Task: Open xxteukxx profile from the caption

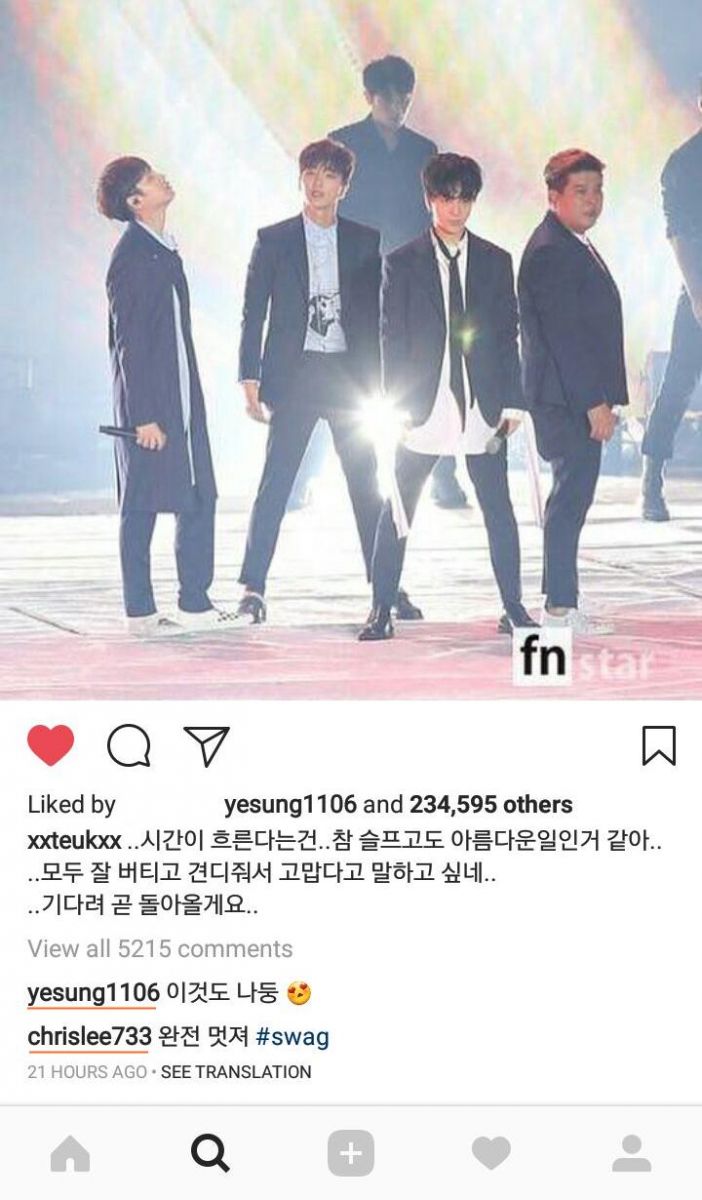Action: (75, 841)
